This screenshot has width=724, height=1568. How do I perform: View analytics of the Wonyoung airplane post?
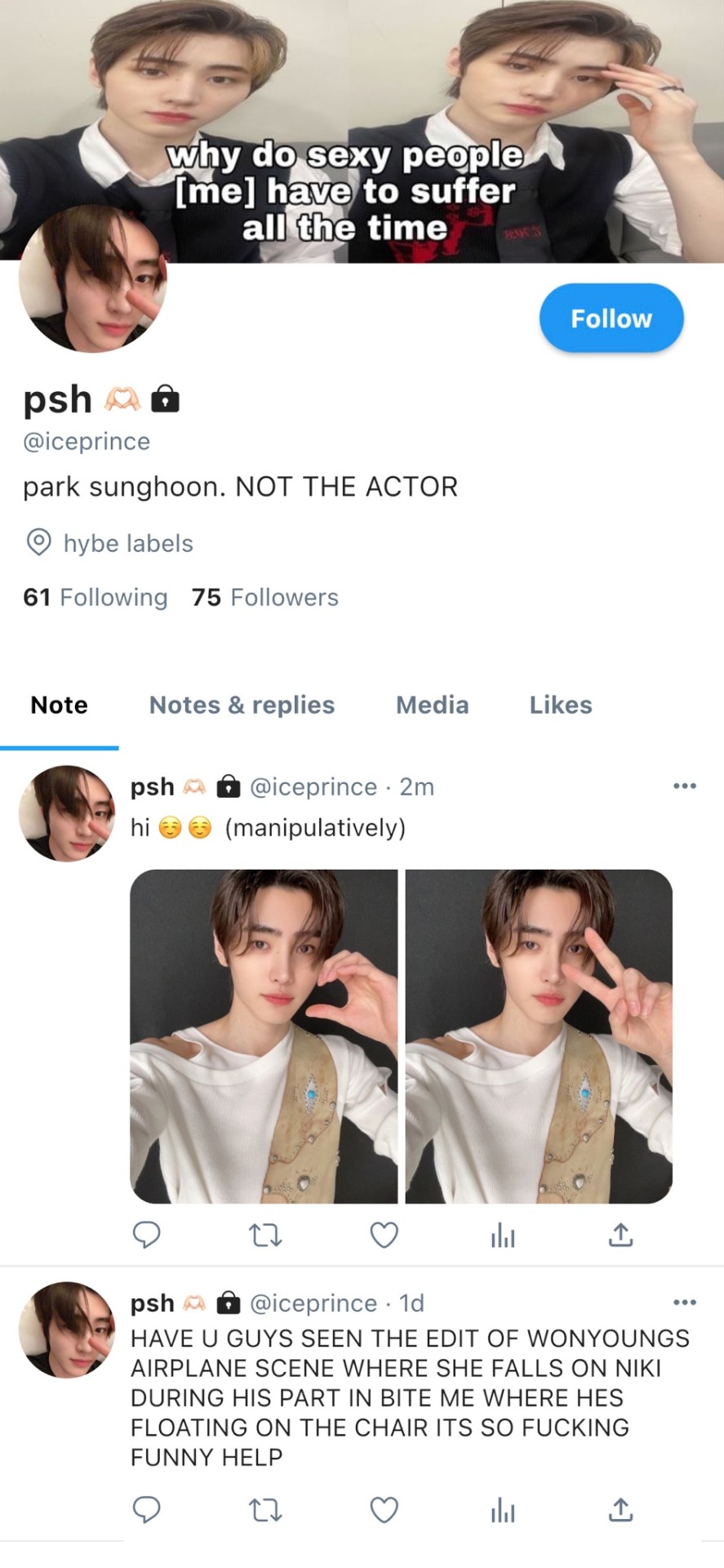(503, 1510)
